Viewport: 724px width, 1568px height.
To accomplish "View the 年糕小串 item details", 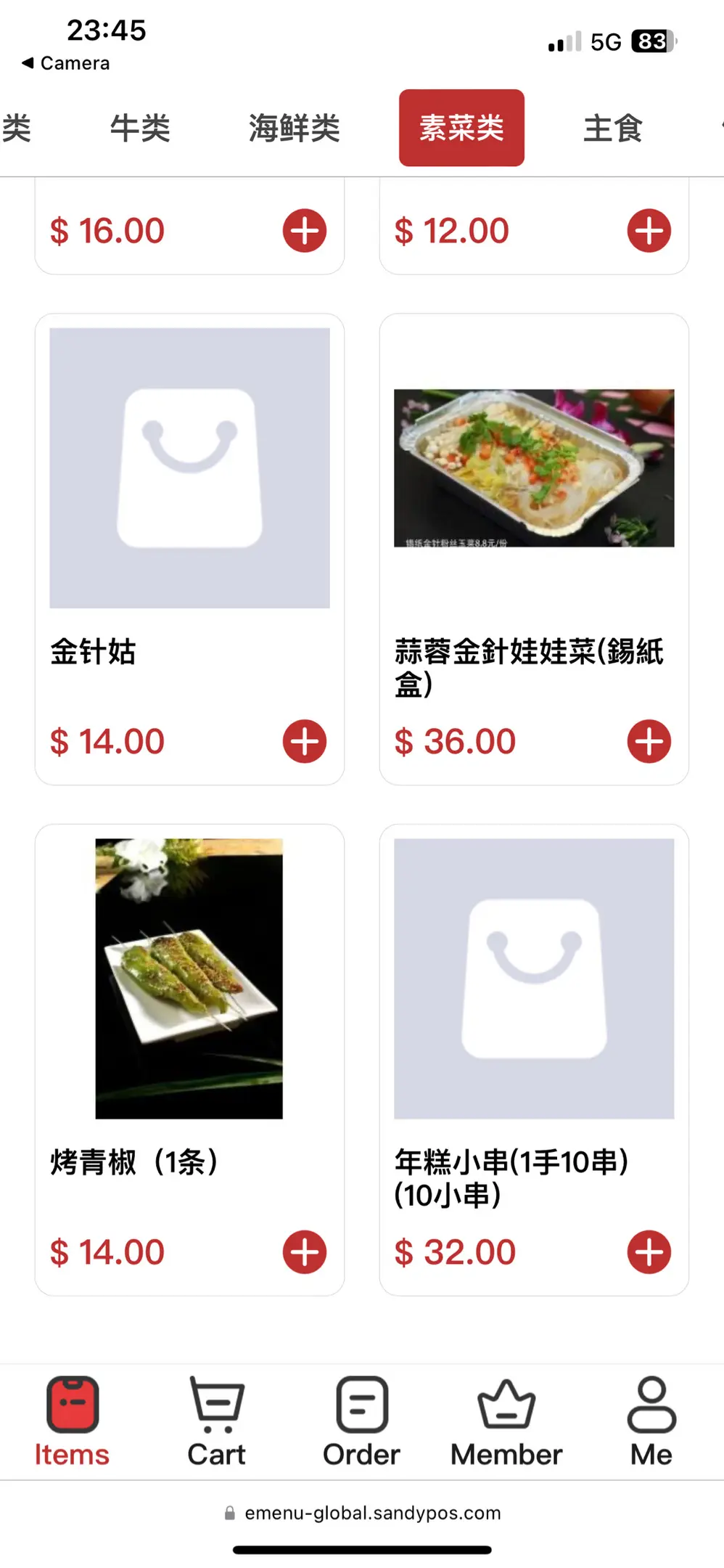I will (534, 979).
